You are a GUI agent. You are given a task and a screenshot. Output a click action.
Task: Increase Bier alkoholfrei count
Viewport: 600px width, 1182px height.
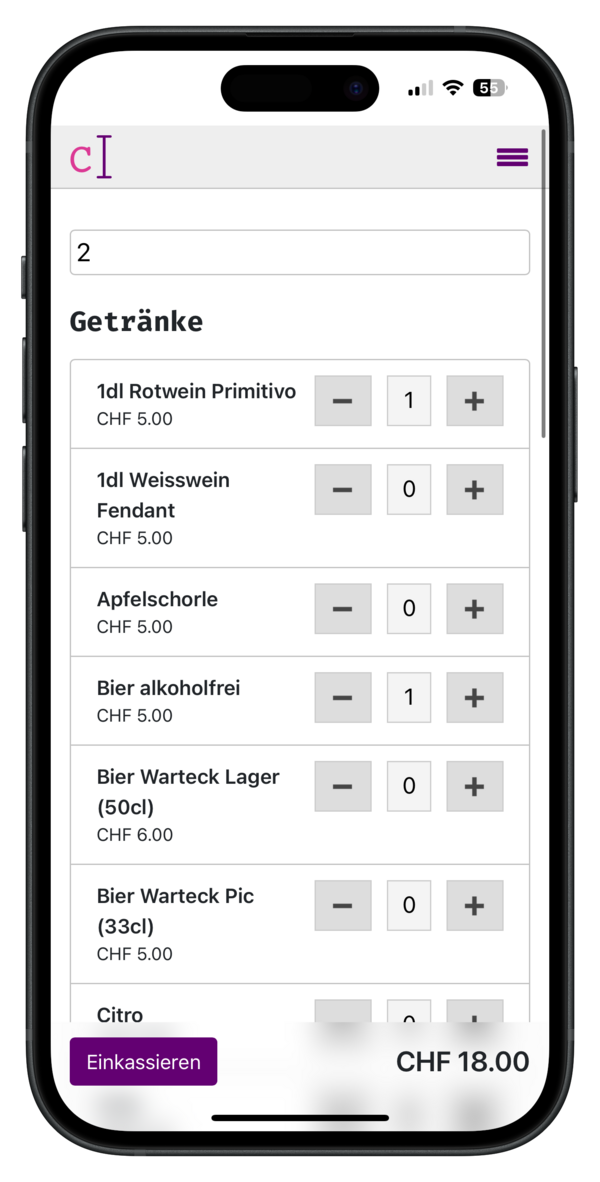pos(474,698)
